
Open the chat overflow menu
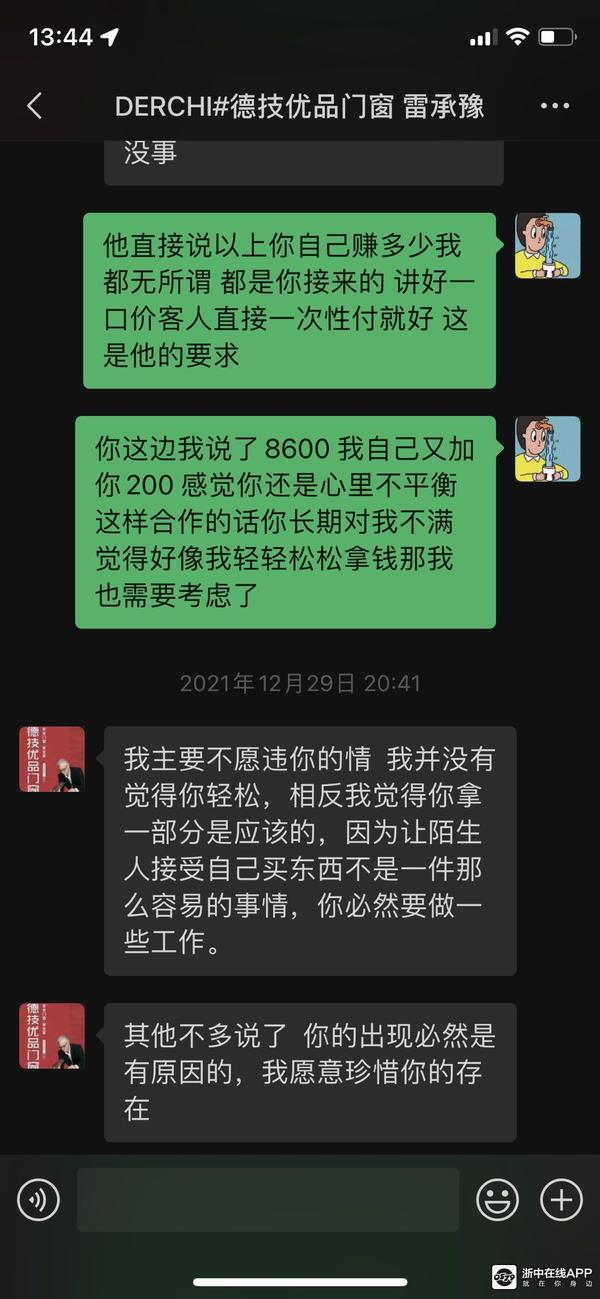pyautogui.click(x=554, y=106)
